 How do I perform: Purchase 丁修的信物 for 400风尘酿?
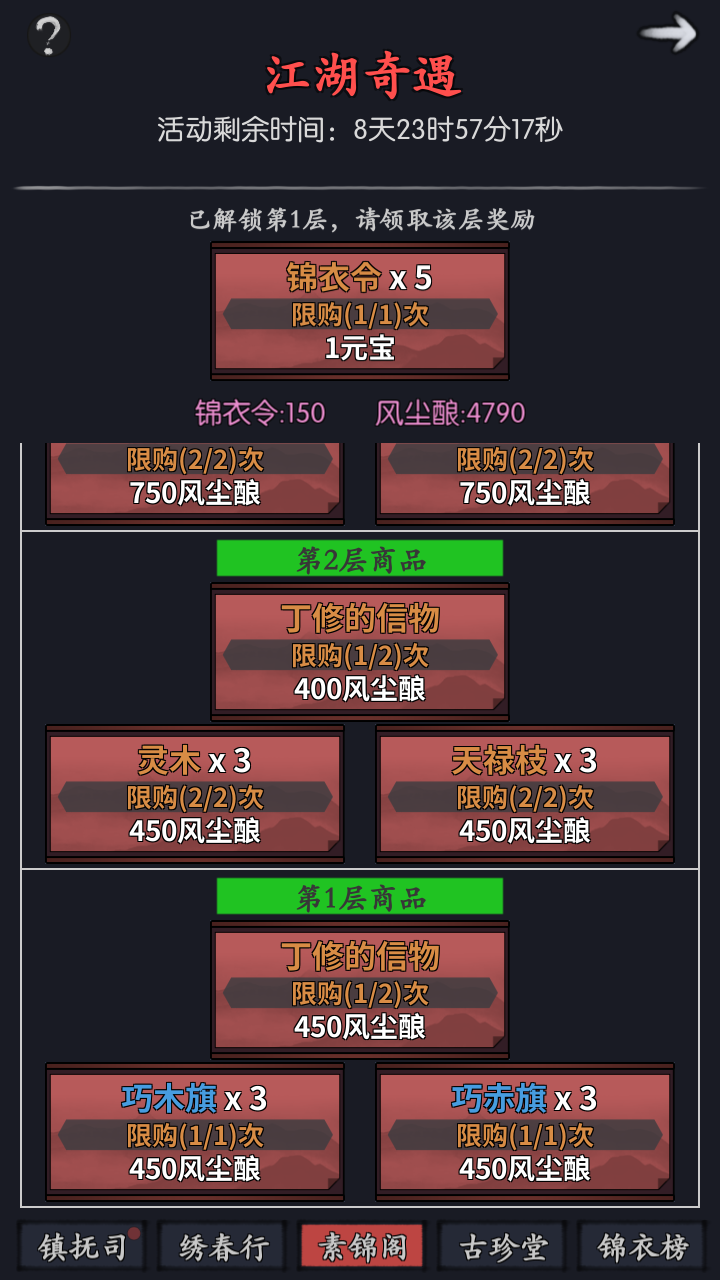tap(360, 653)
